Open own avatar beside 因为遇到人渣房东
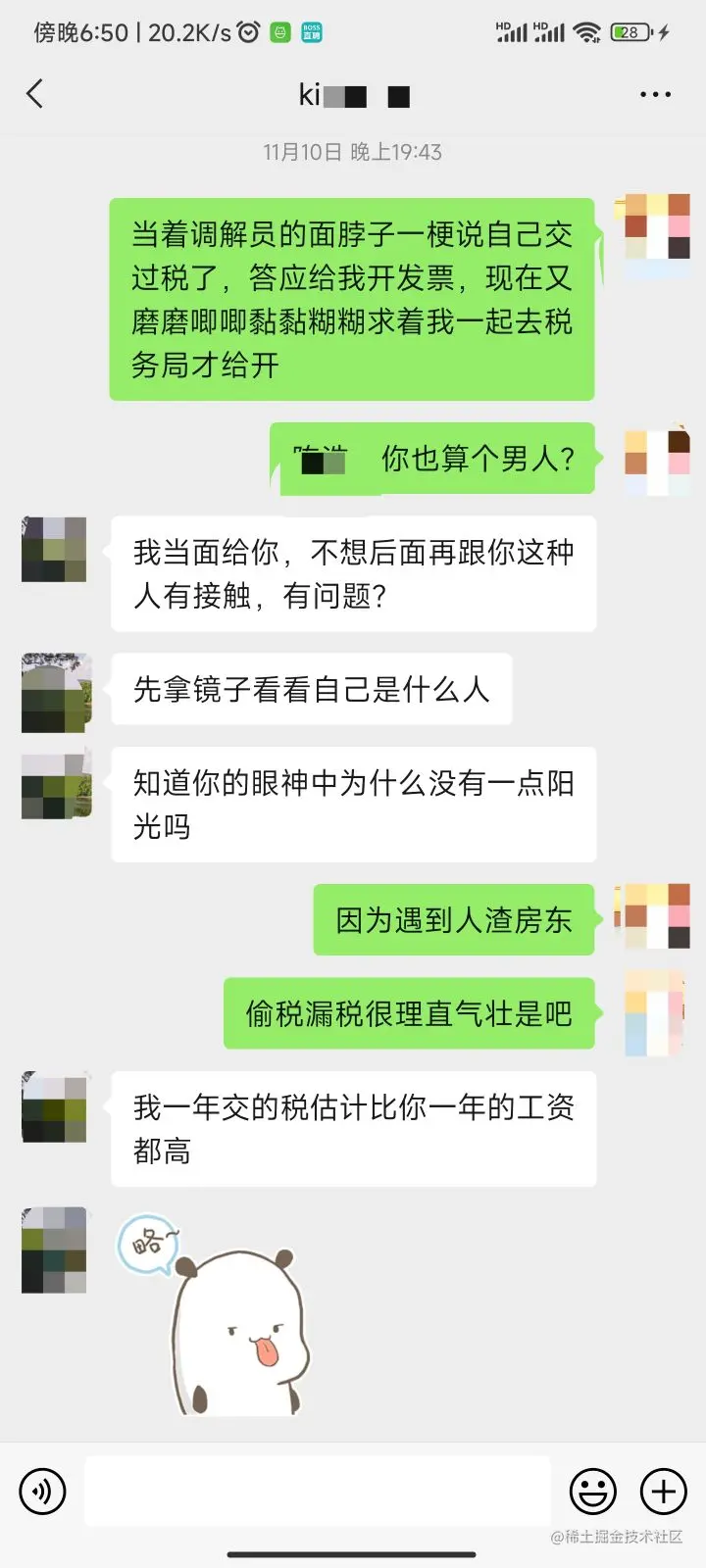706x1568 pixels. point(654,915)
